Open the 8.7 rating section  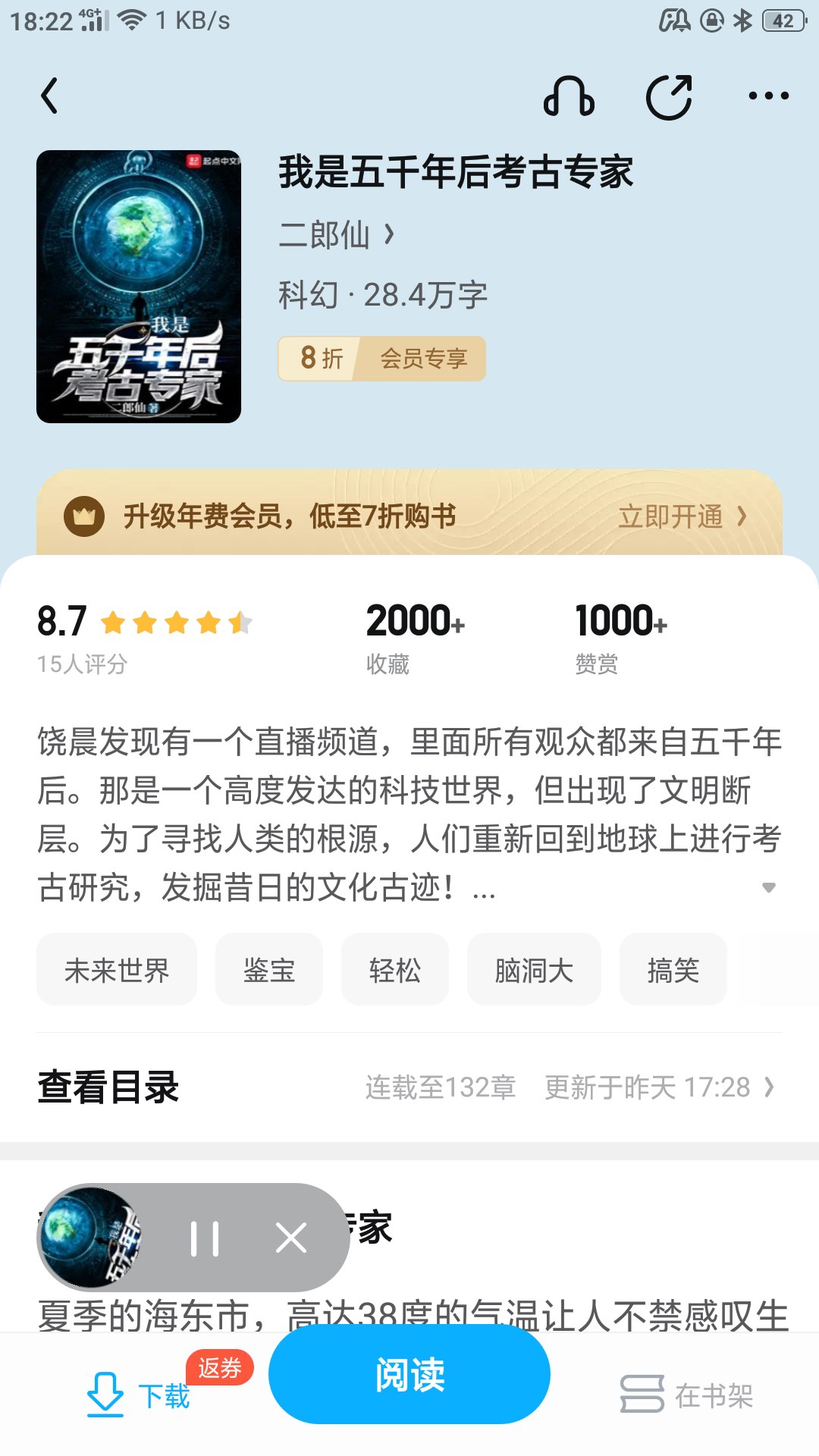pyautogui.click(x=144, y=637)
